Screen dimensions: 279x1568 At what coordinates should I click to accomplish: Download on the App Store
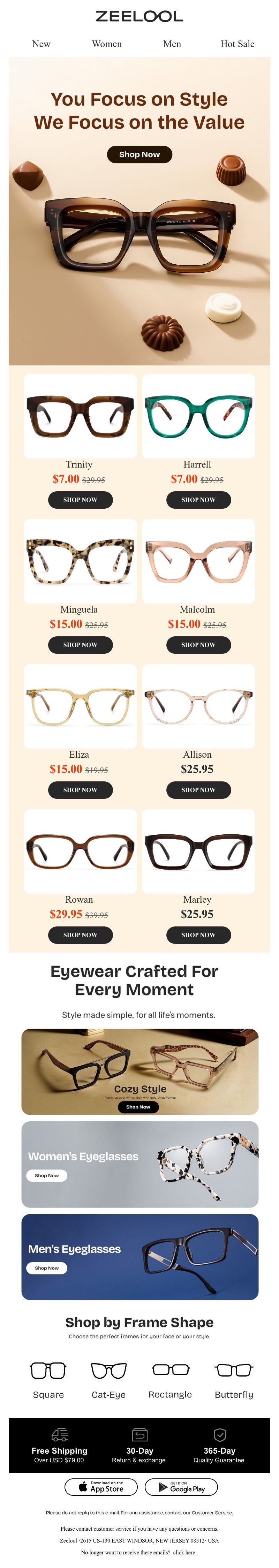(x=101, y=1487)
